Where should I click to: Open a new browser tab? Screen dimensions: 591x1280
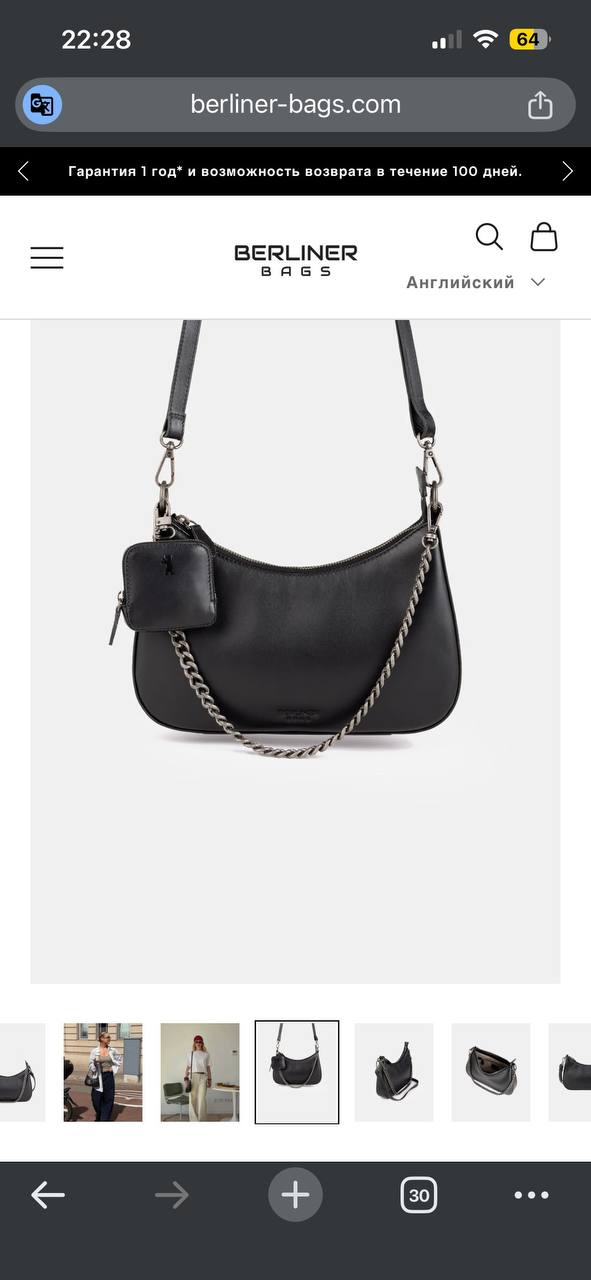(295, 1195)
